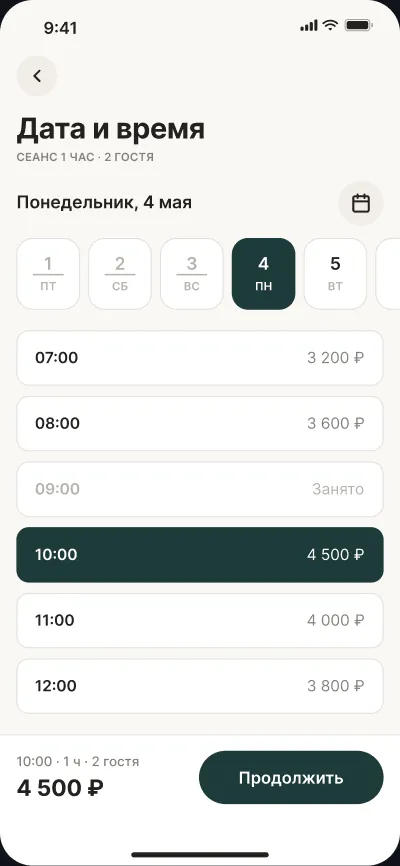The height and width of the screenshot is (866, 400).
Task: Select Tuesday the 5th chip
Action: pyautogui.click(x=335, y=274)
